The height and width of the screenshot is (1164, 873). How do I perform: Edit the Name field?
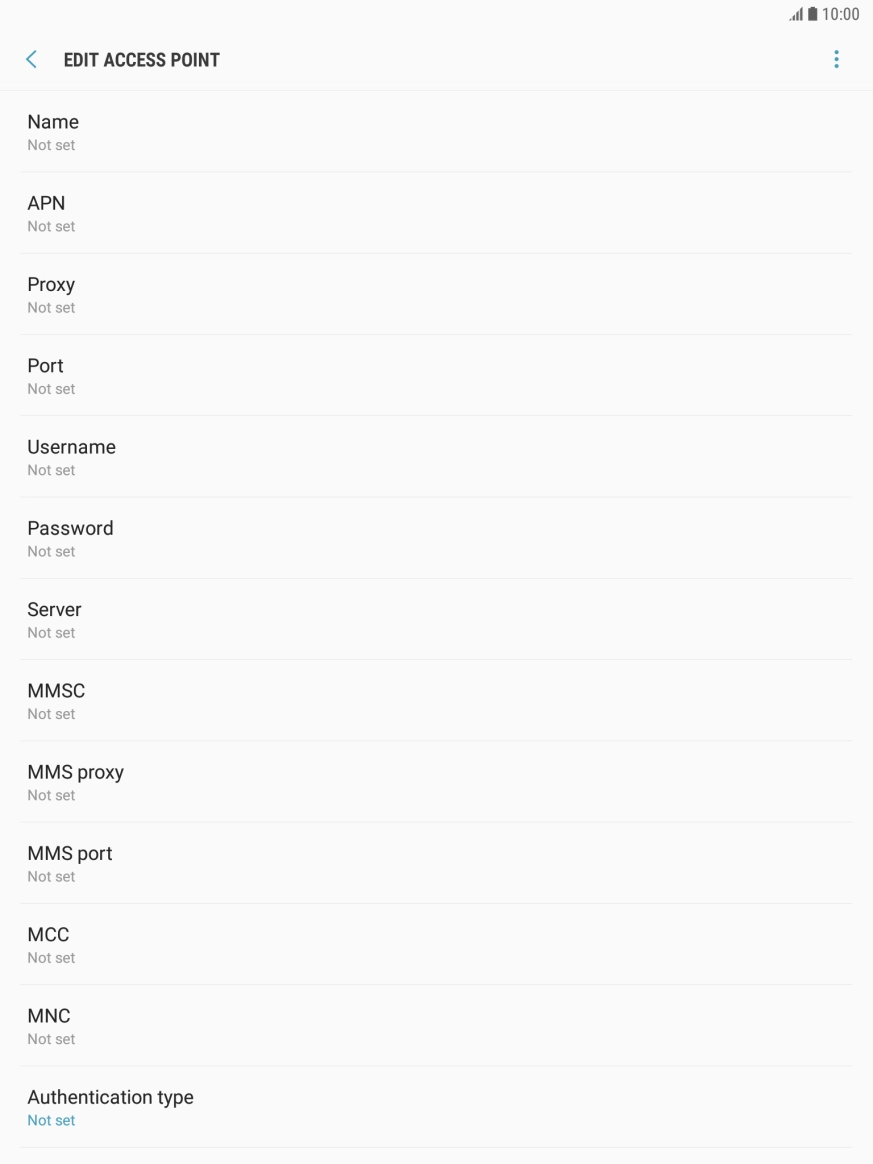pyautogui.click(x=436, y=132)
